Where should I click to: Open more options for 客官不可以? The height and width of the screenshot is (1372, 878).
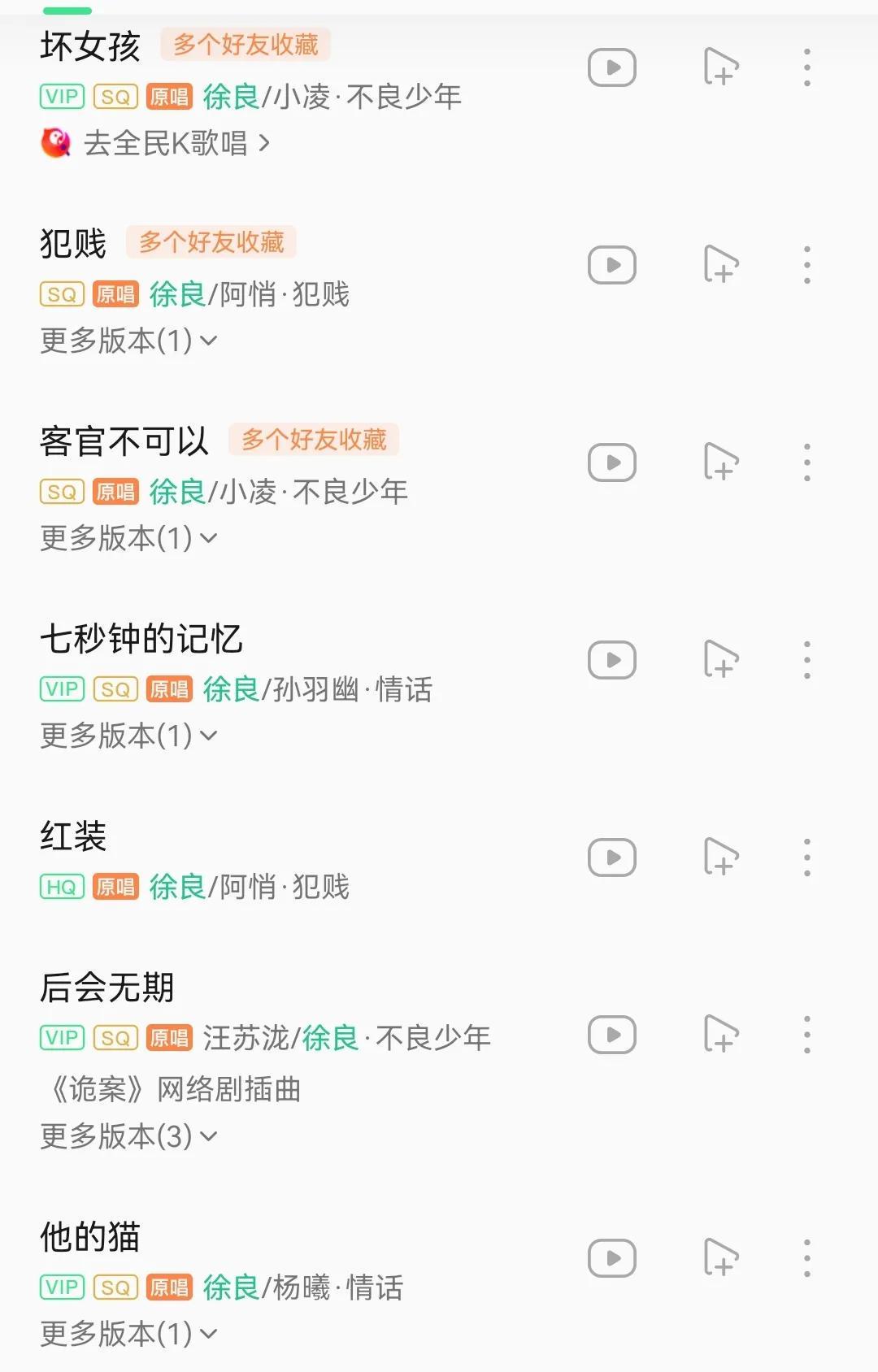pos(806,462)
